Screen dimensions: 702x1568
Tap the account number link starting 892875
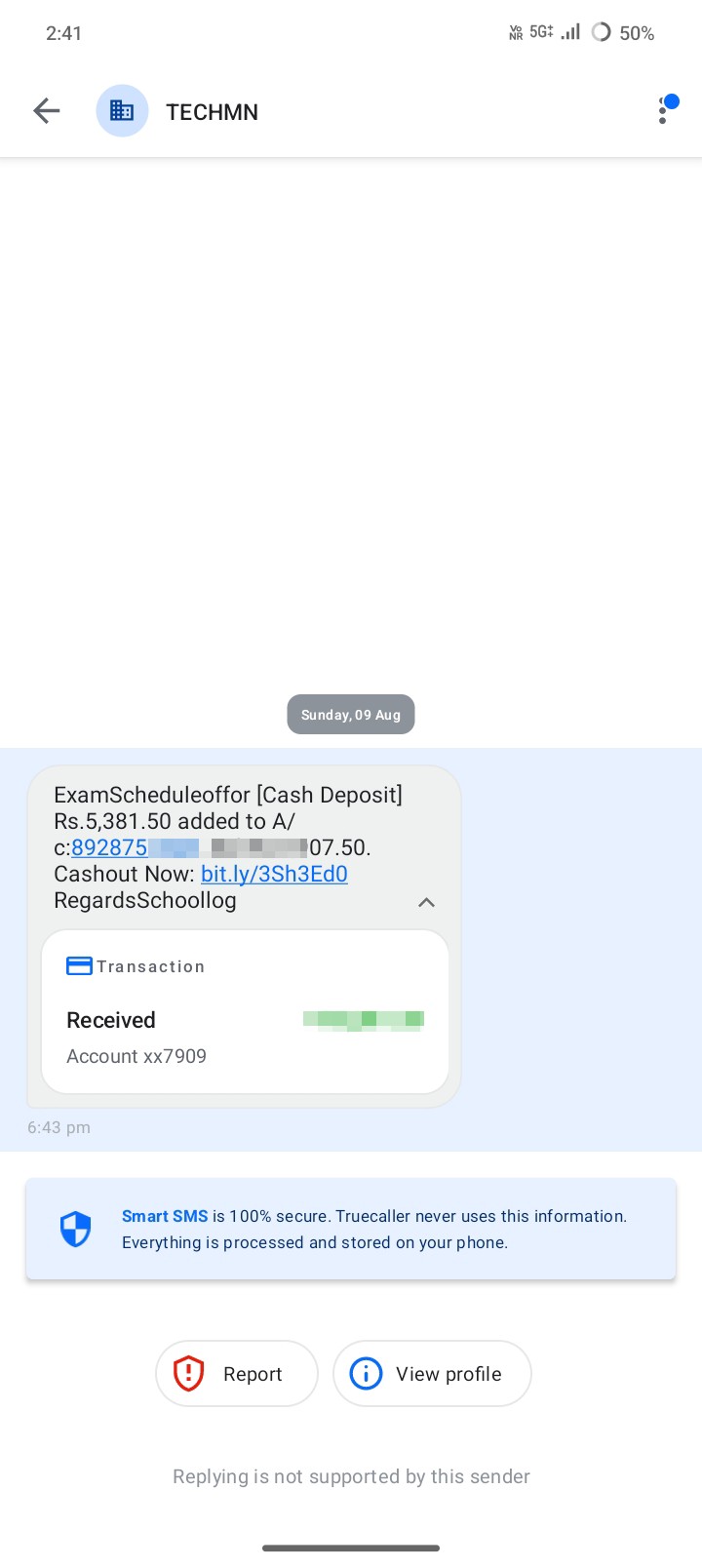[109, 847]
